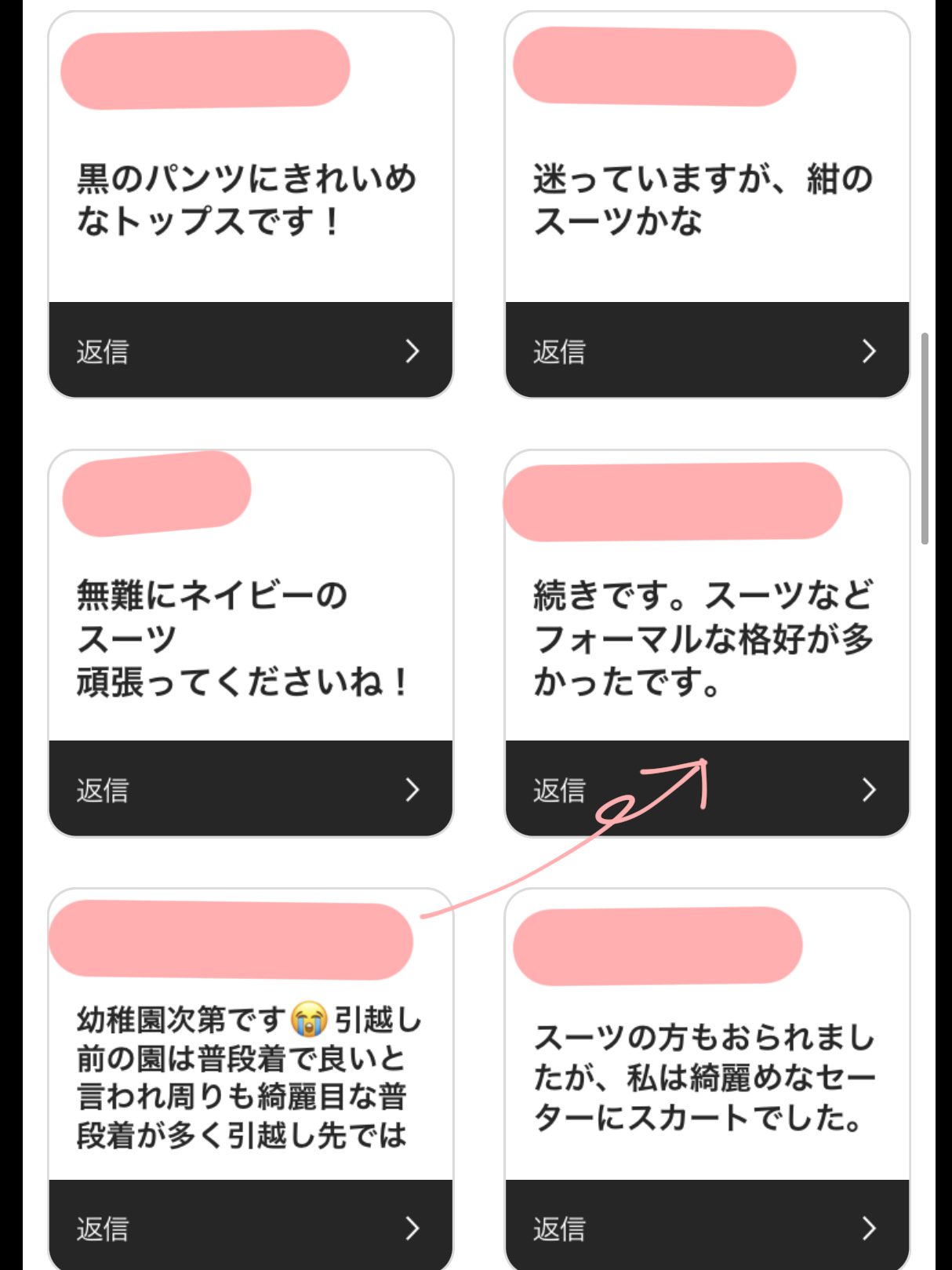Reply to the 無難にネイビーのスーツ response
The image size is (952, 1270).
click(x=249, y=788)
